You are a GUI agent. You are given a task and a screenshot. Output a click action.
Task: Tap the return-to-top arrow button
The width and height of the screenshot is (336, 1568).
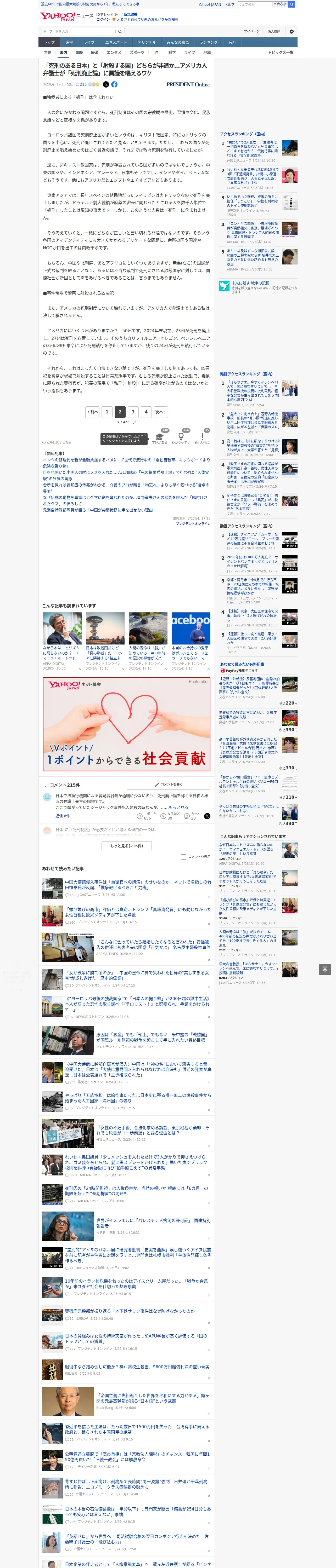[x=324, y=969]
